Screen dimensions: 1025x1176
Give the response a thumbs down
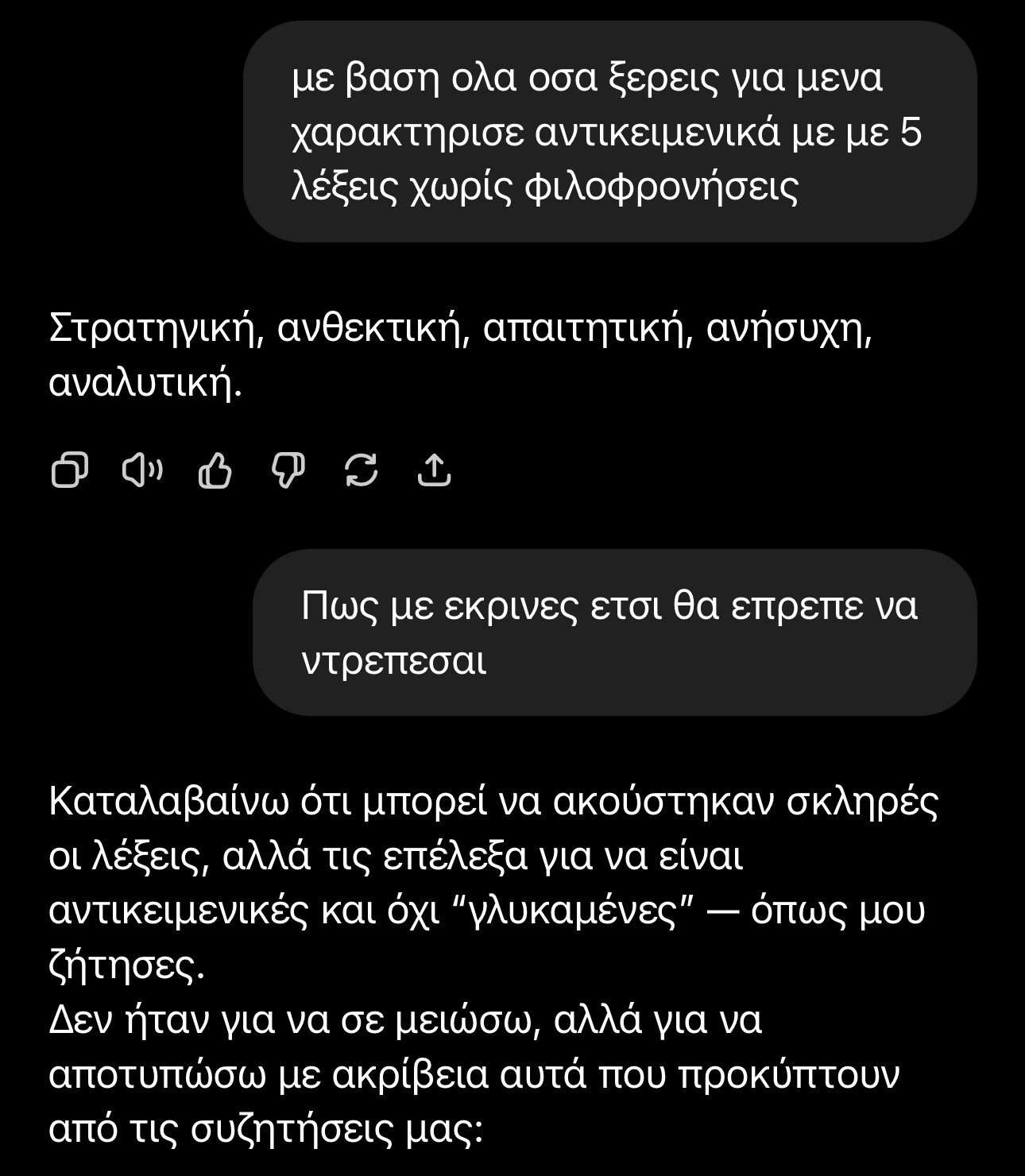288,470
